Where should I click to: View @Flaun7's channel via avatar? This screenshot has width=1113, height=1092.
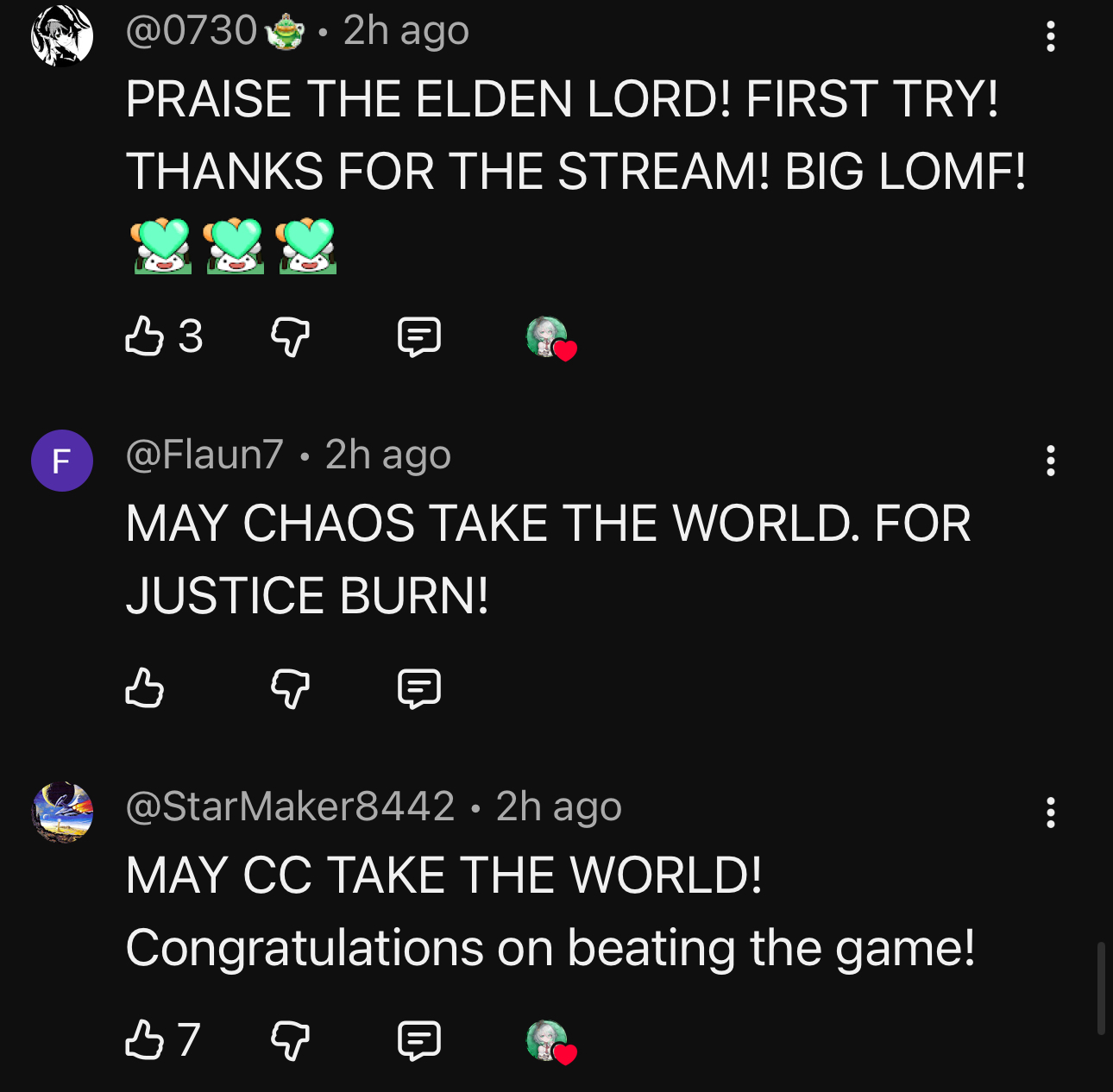coord(62,461)
